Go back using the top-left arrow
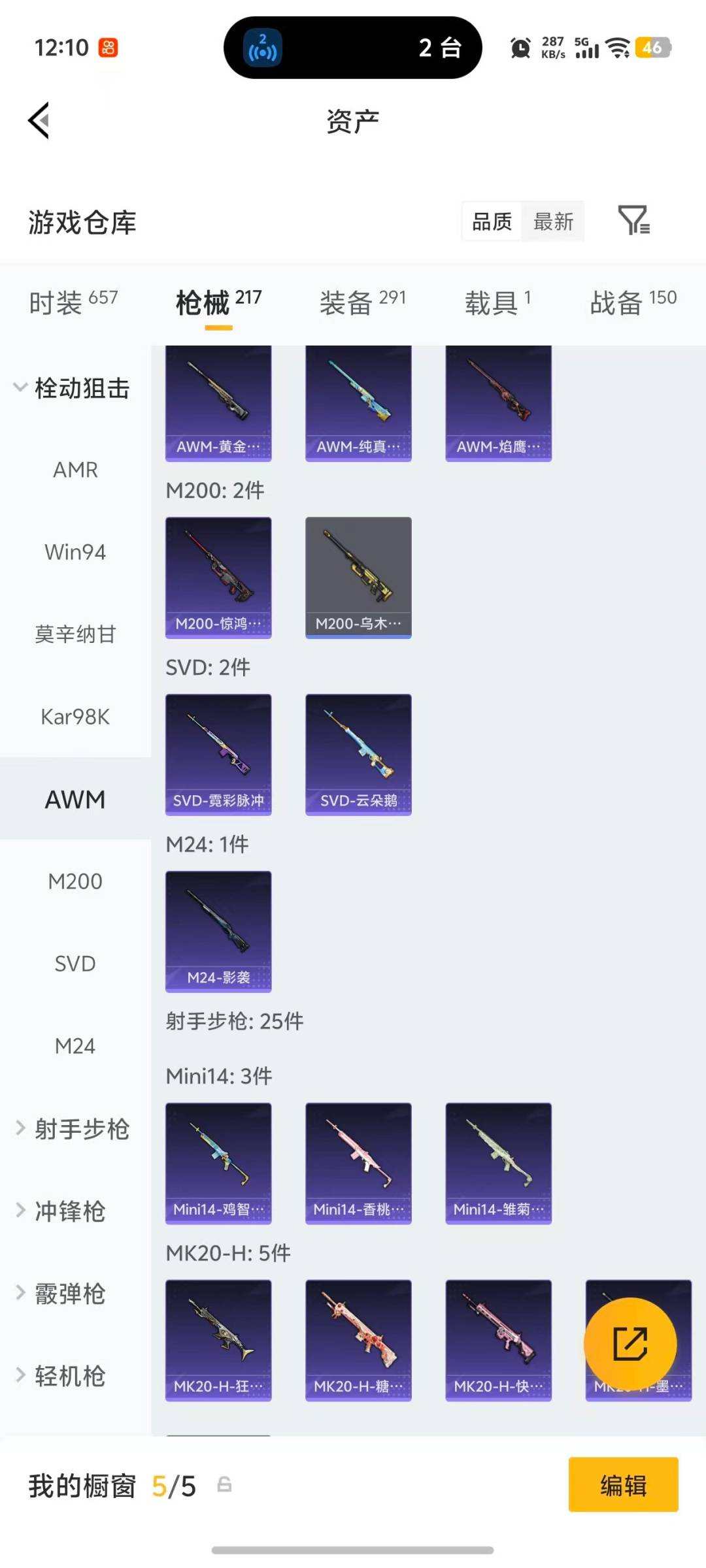Image resolution: width=706 pixels, height=1568 pixels. (x=39, y=121)
